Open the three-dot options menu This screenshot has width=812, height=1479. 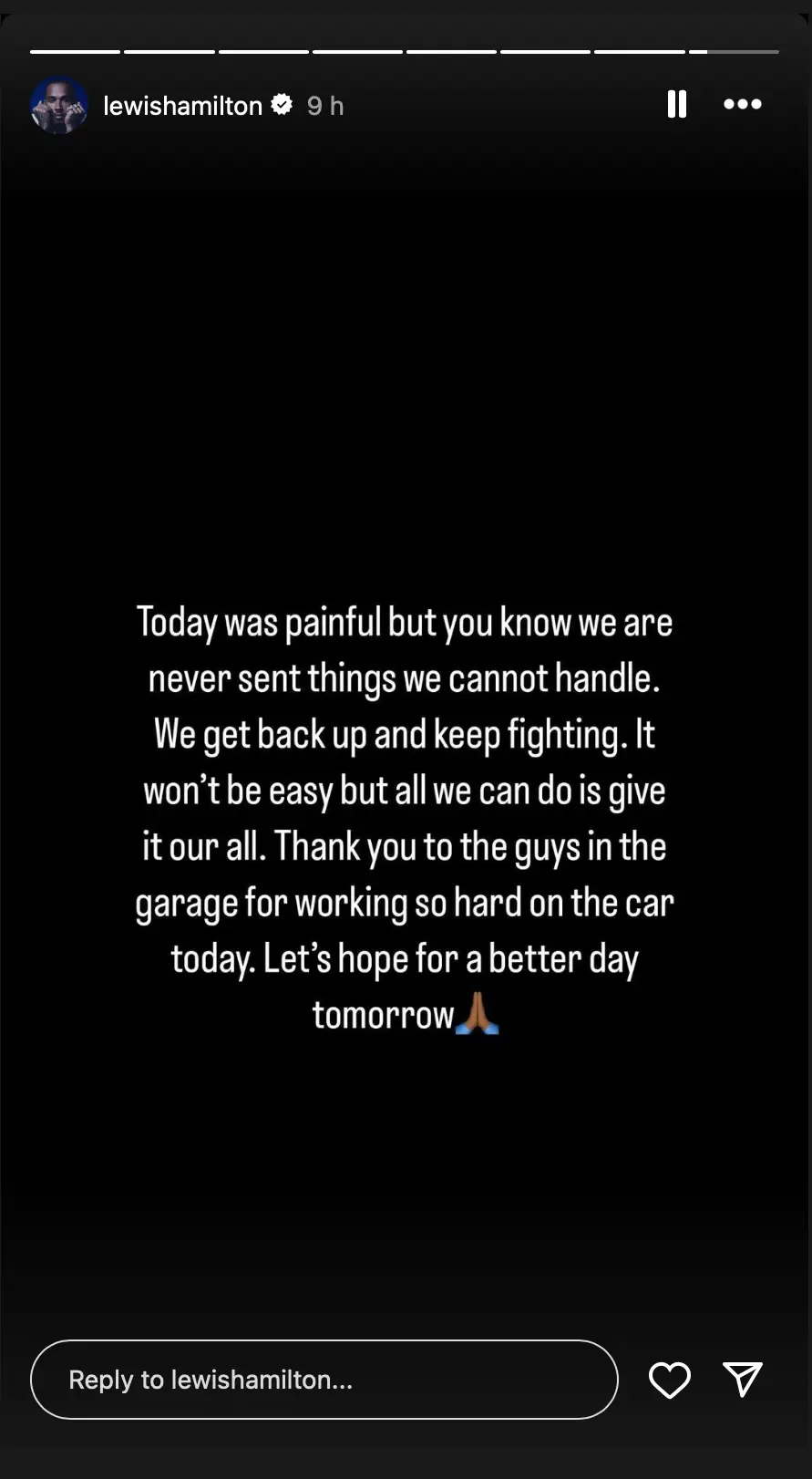click(743, 105)
